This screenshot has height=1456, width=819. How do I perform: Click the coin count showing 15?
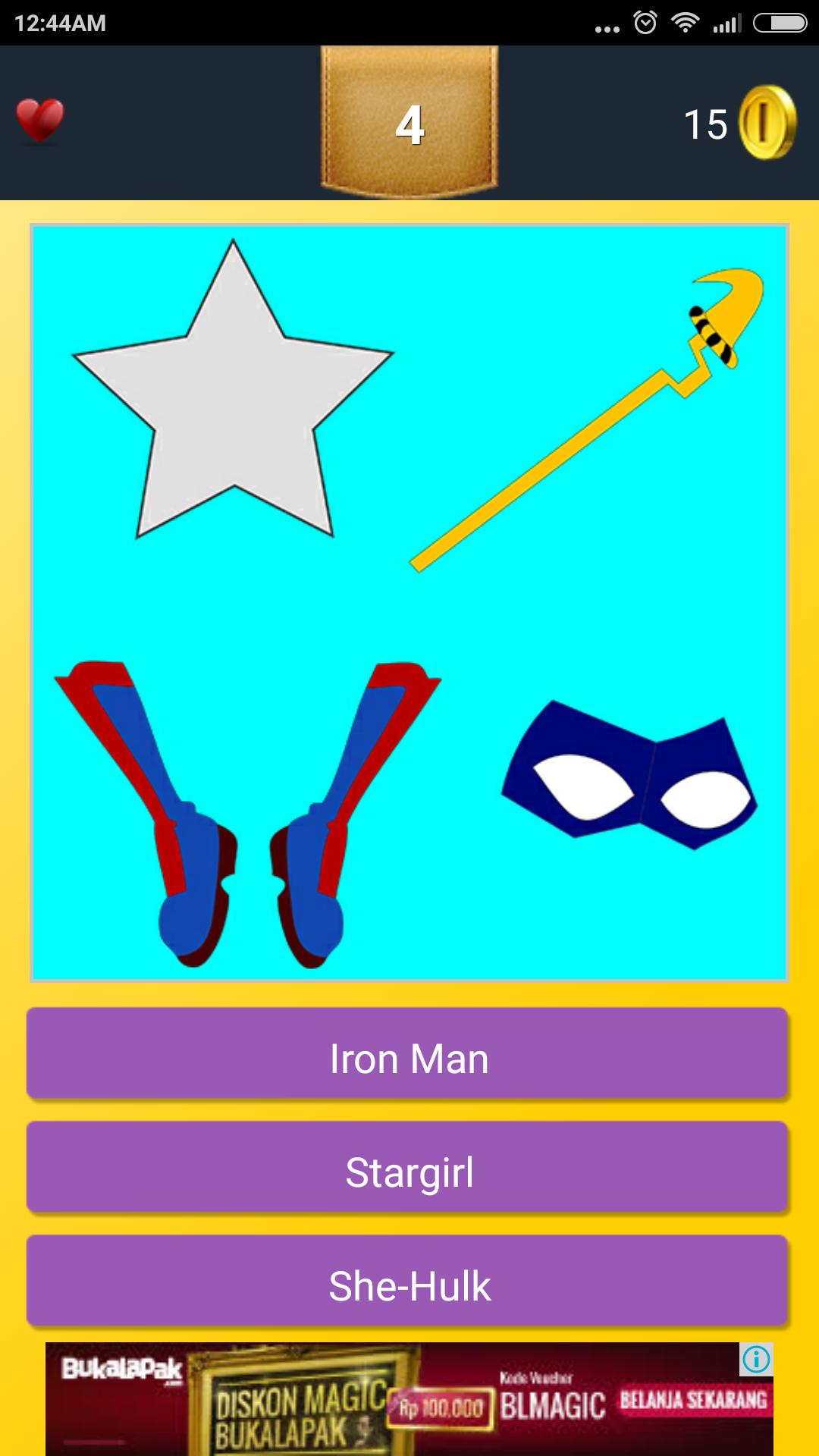[x=706, y=121]
